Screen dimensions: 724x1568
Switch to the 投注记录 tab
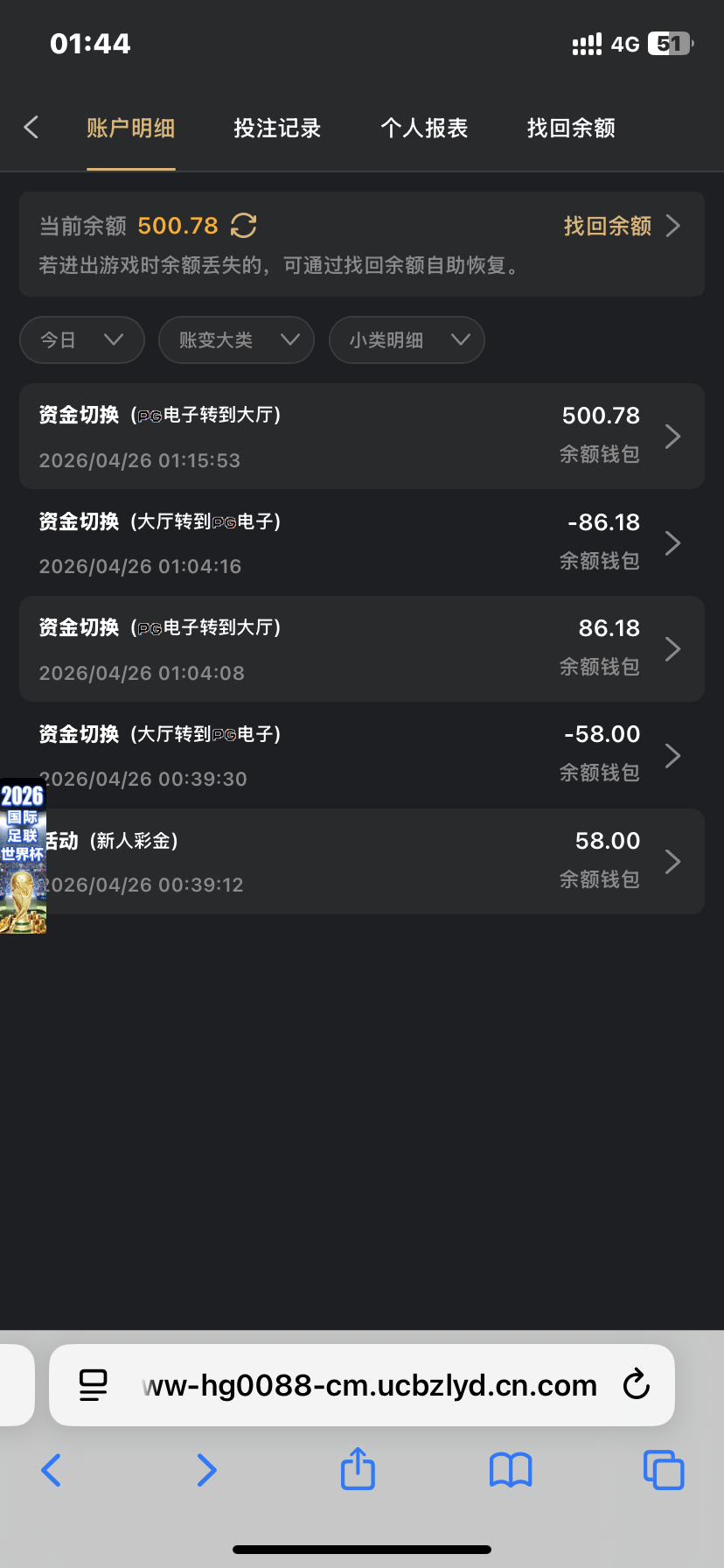click(x=277, y=128)
